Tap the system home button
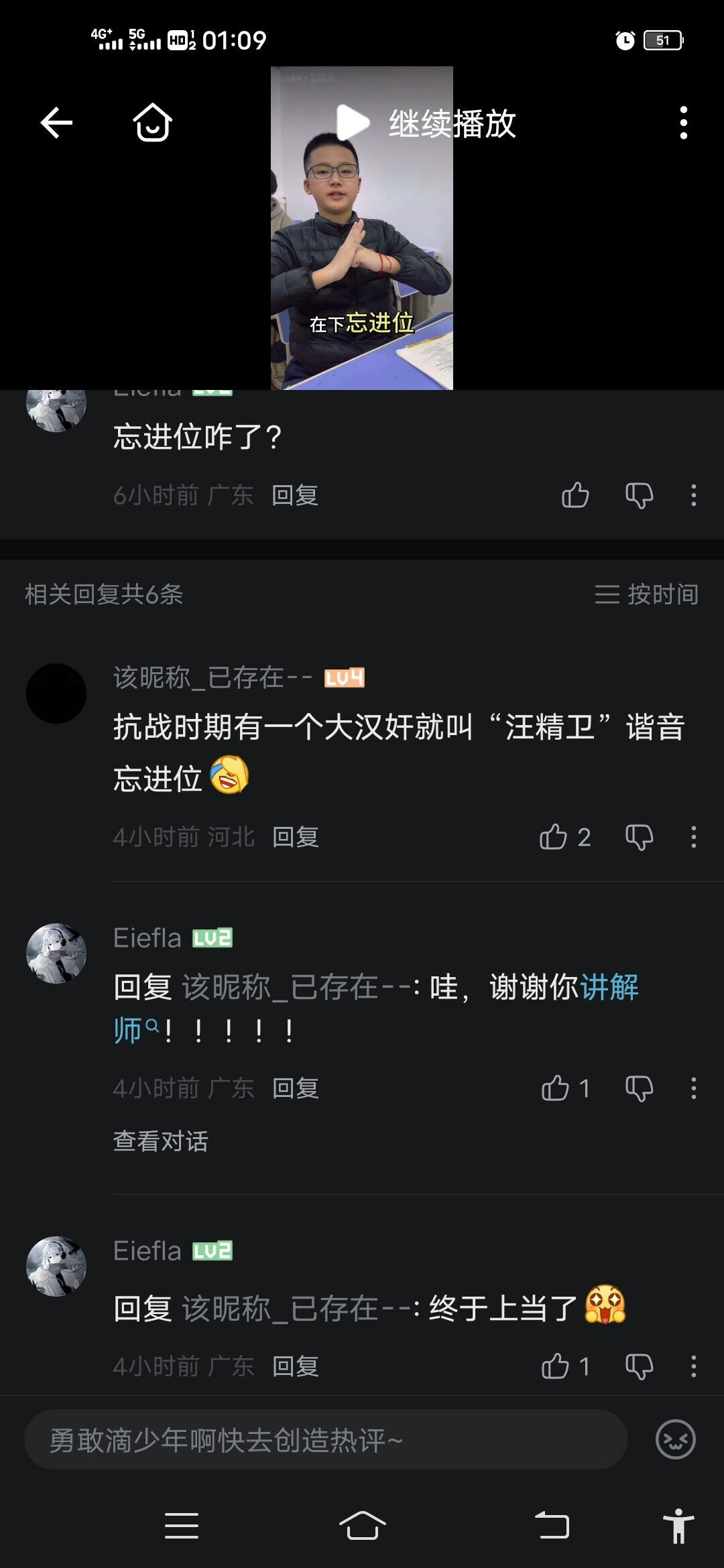Screen dimensions: 724x1568 [362, 1526]
